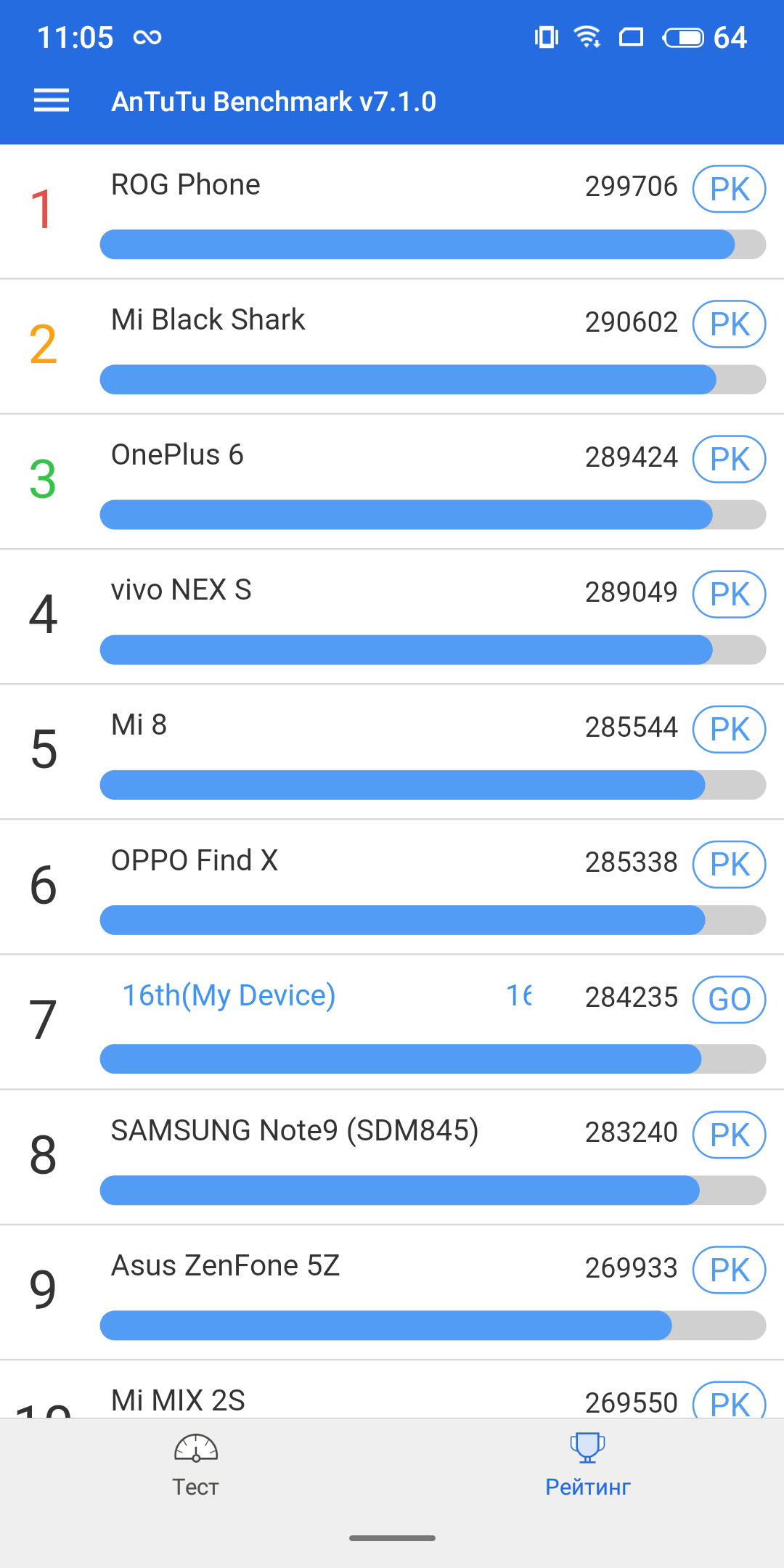The height and width of the screenshot is (1568, 784).
Task: Tap PK for SAMSUNG Note9 (SDM845)
Action: pyautogui.click(x=729, y=1134)
